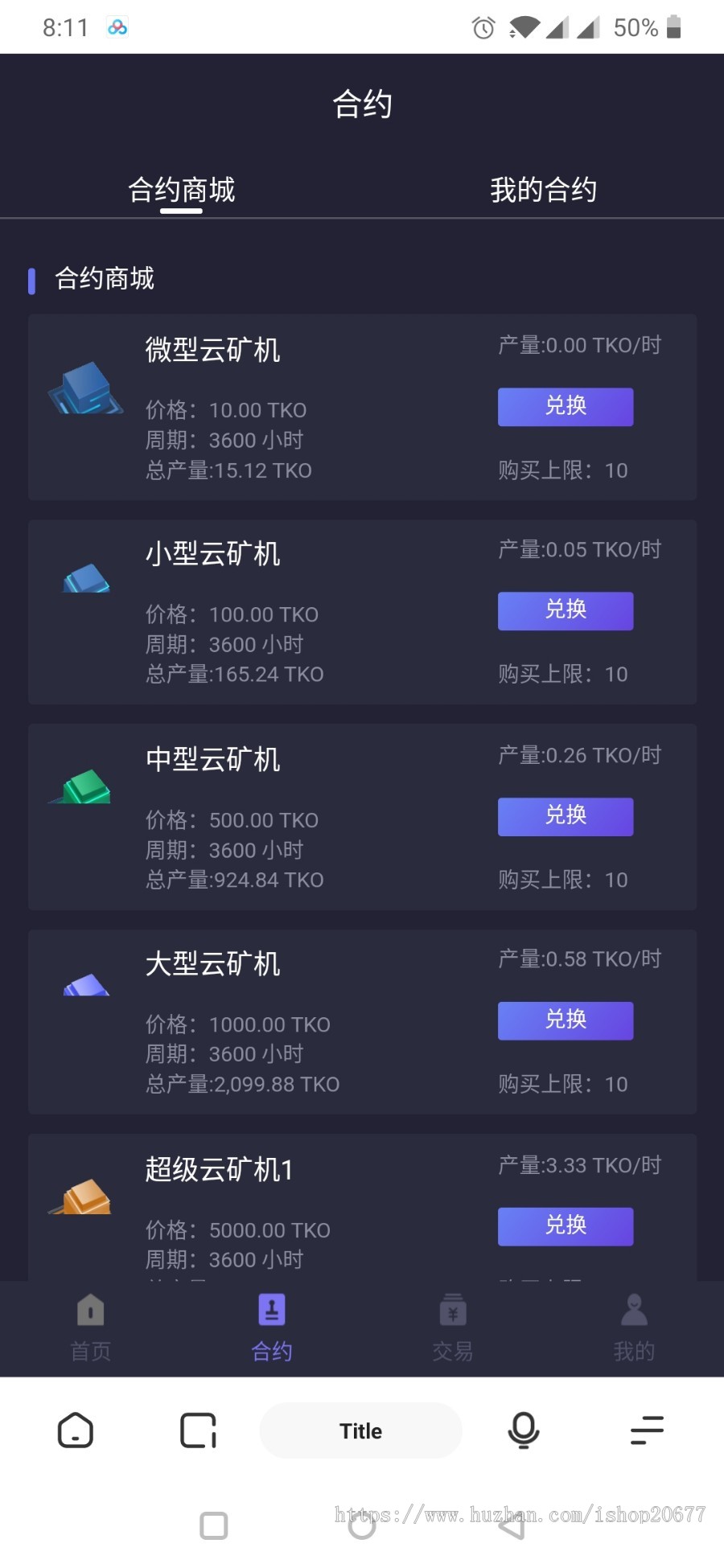Select the 微型云矿机 machine thumbnail image
Viewport: 724px width, 1568px height.
[85, 390]
